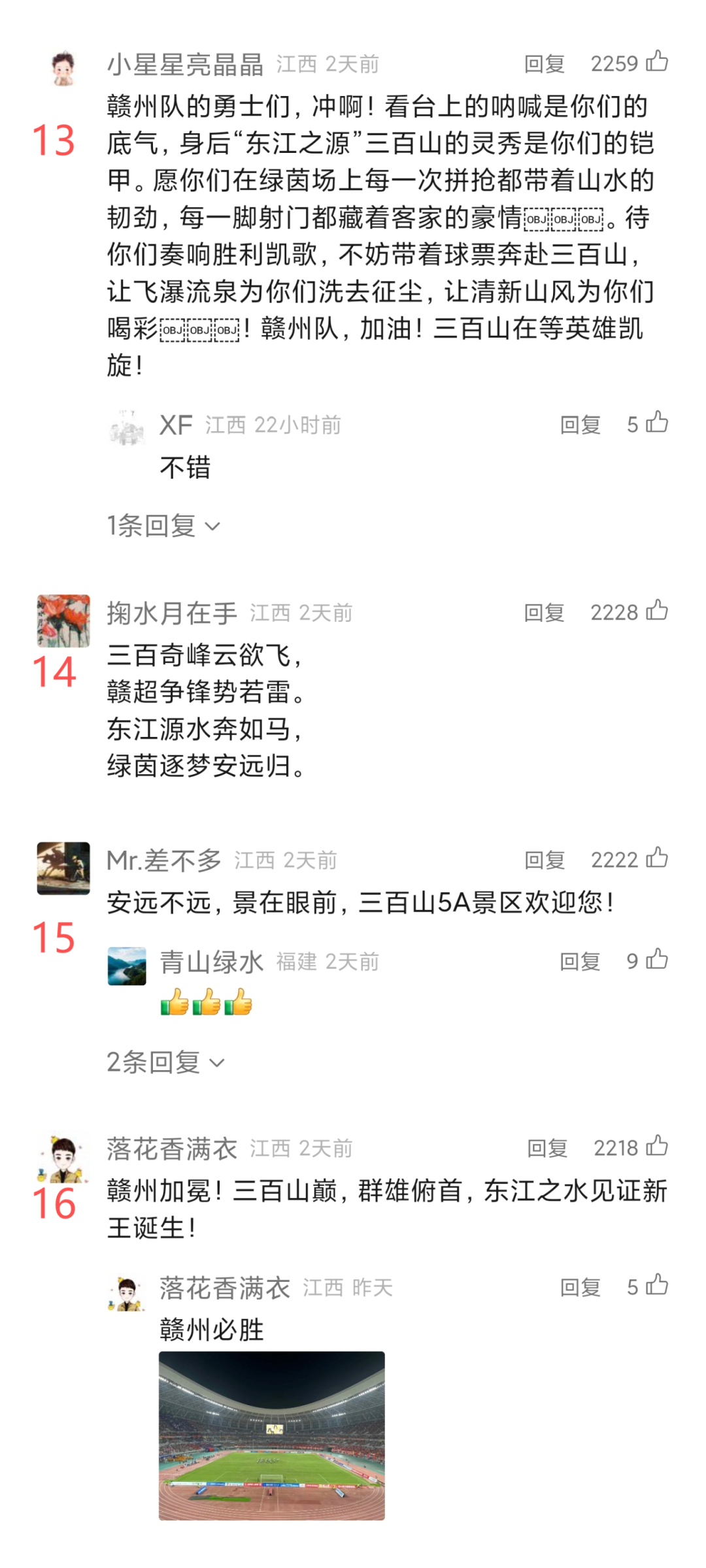Open the stadium photo in 赣州必胜 reply
Image resolution: width=706 pixels, height=1568 pixels.
pos(271,1436)
